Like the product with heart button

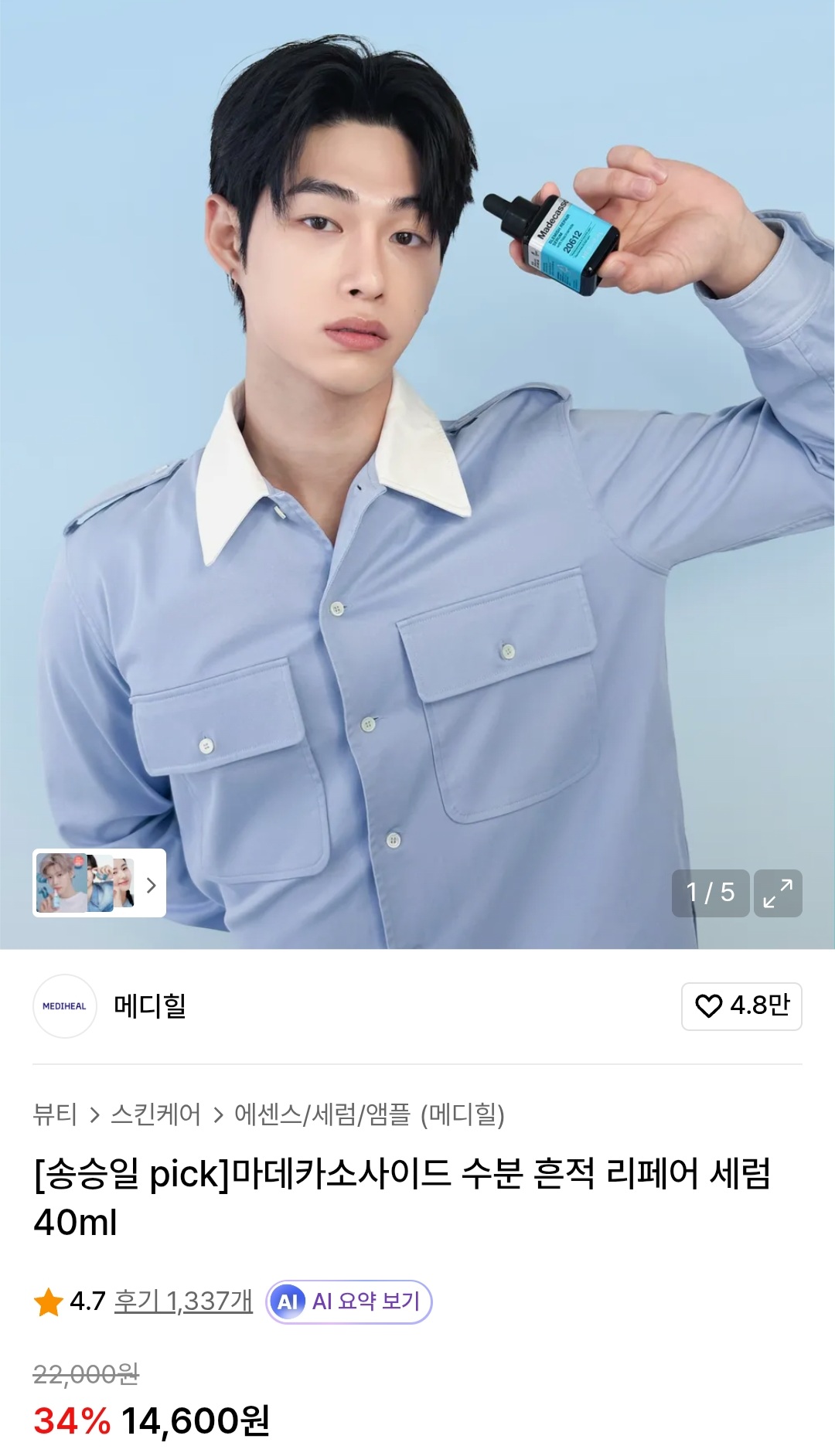click(741, 1005)
